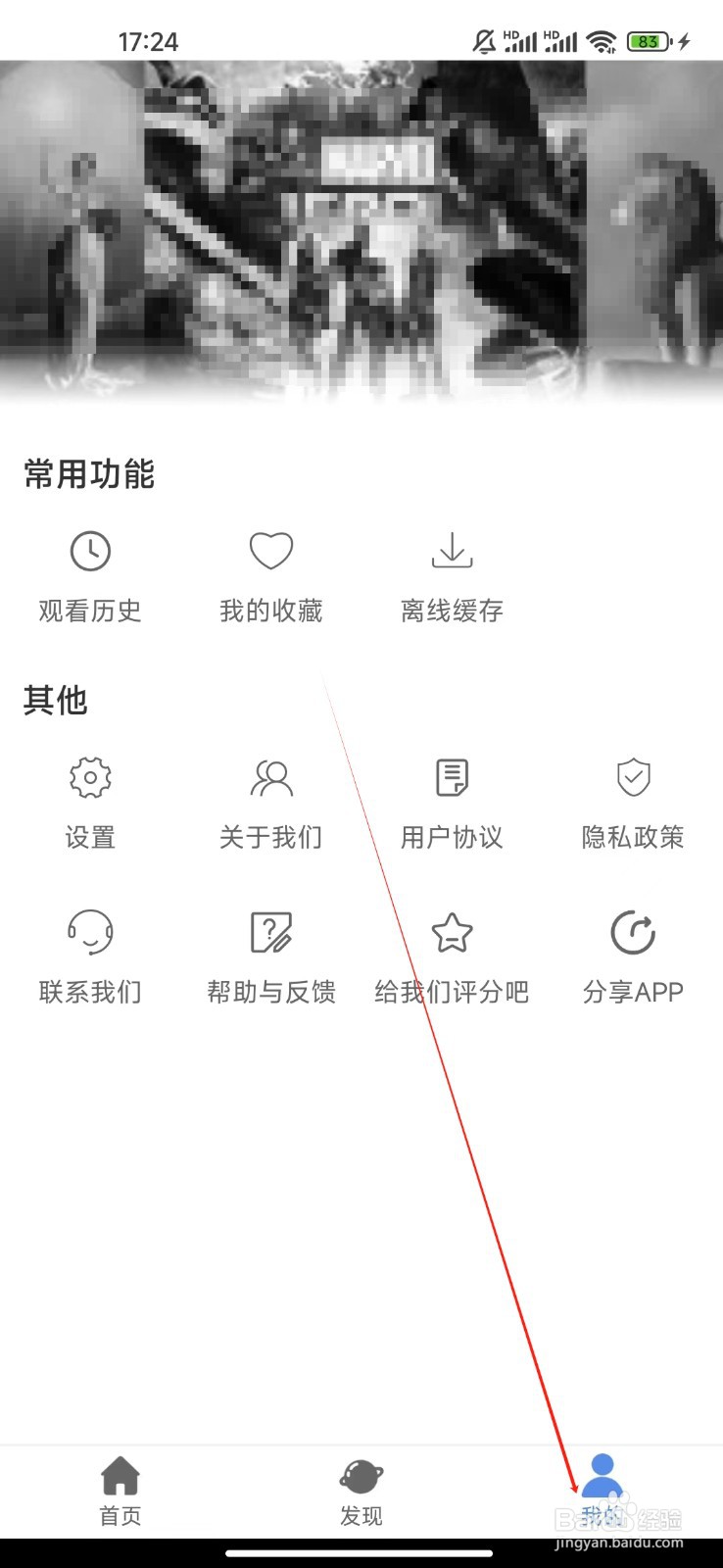Viewport: 723px width, 1568px height.
Task: View 用户协议 user agreement document icon
Action: click(x=452, y=776)
